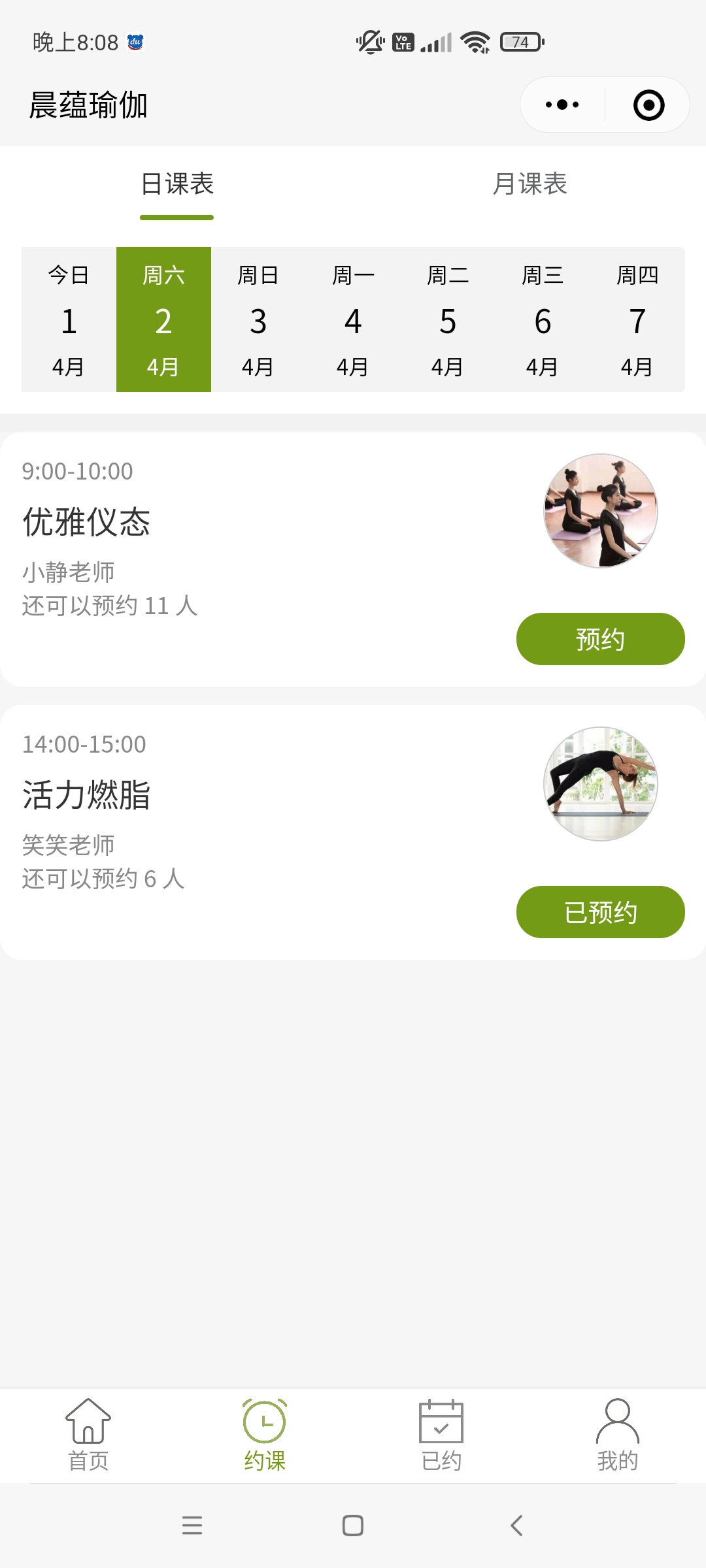
Task: Switch to the 月课表 tab
Action: pyautogui.click(x=529, y=184)
